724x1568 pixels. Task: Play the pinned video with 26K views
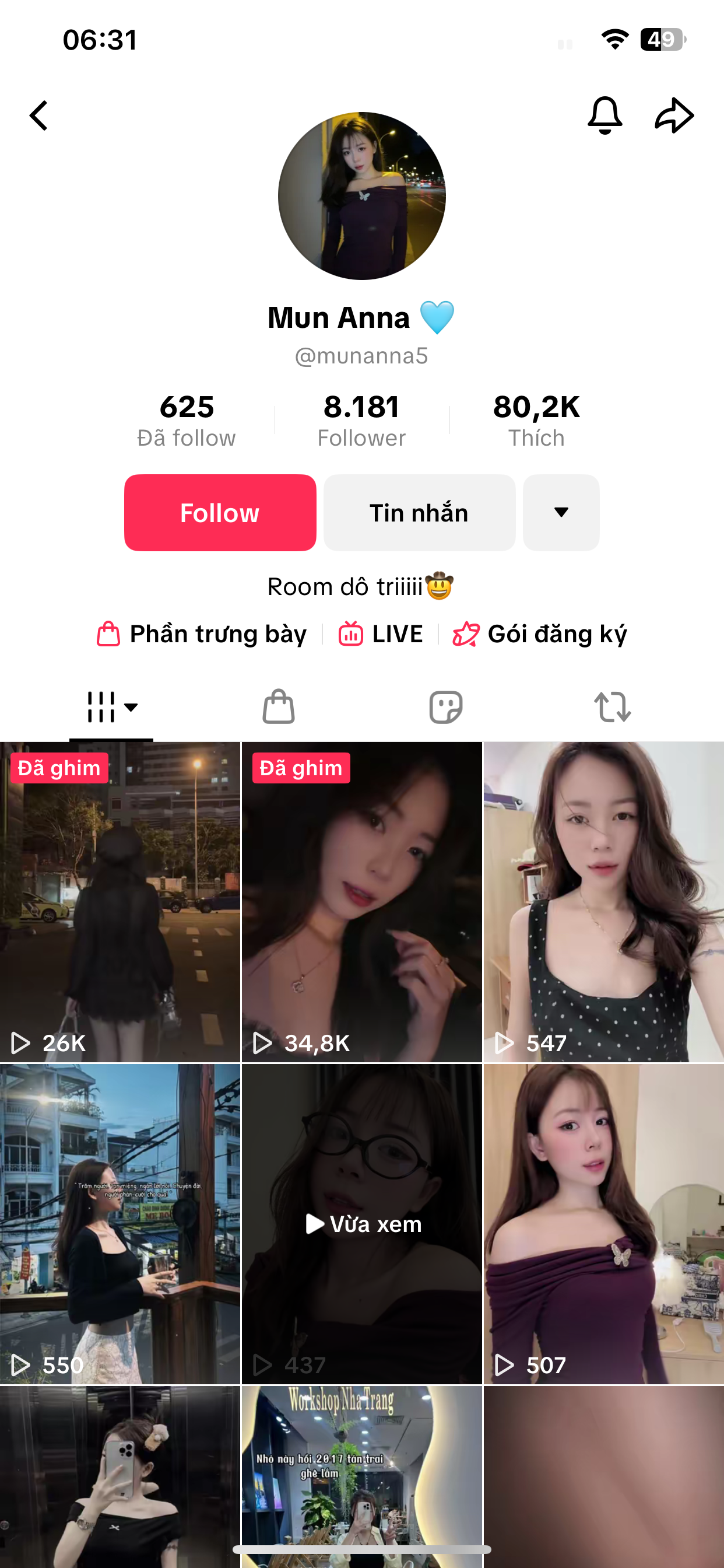point(120,901)
